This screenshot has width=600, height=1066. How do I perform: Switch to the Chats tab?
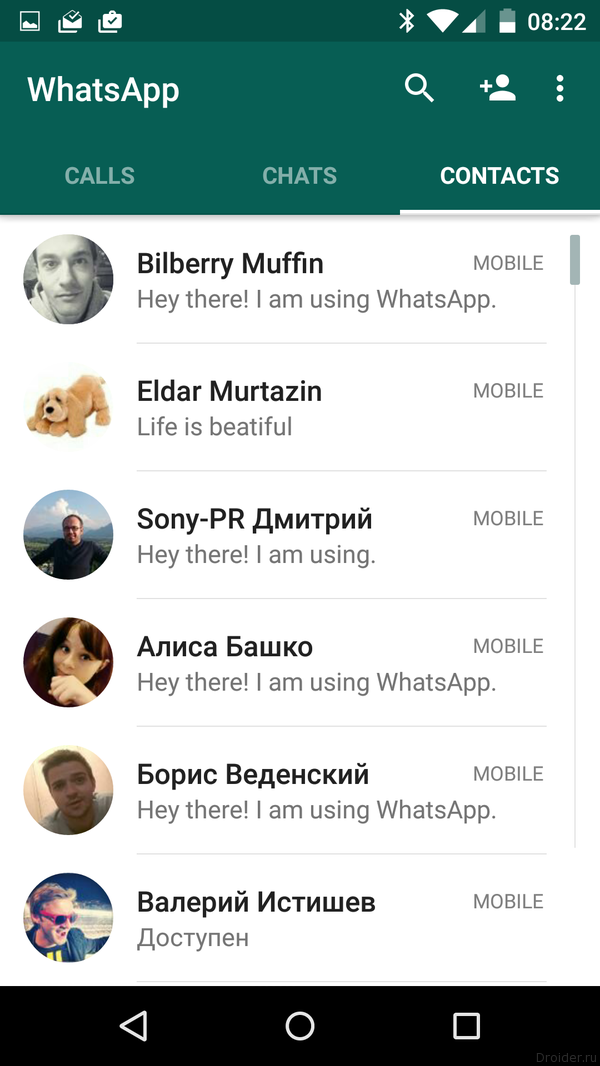[x=299, y=176]
